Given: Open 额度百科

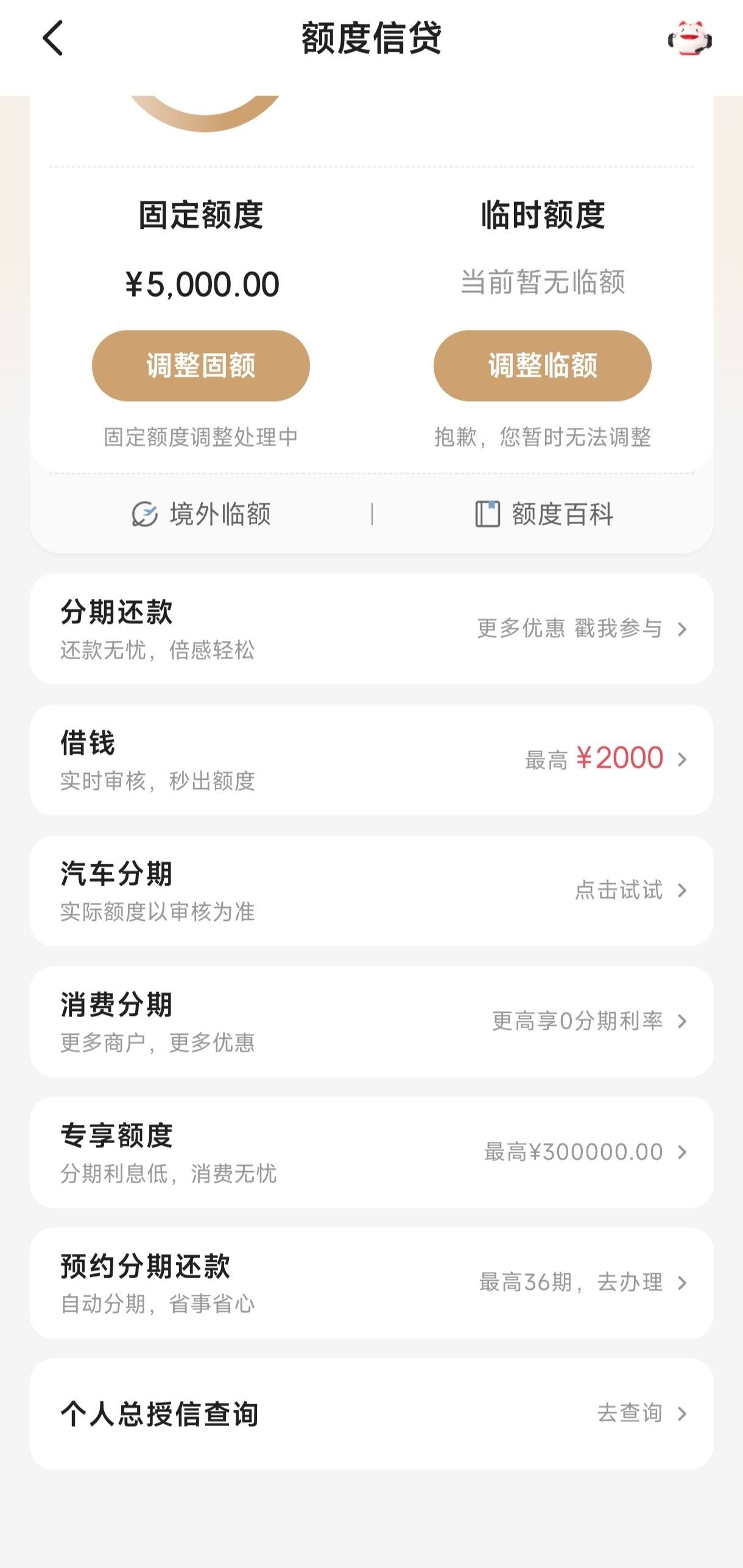Looking at the screenshot, I should coord(544,514).
